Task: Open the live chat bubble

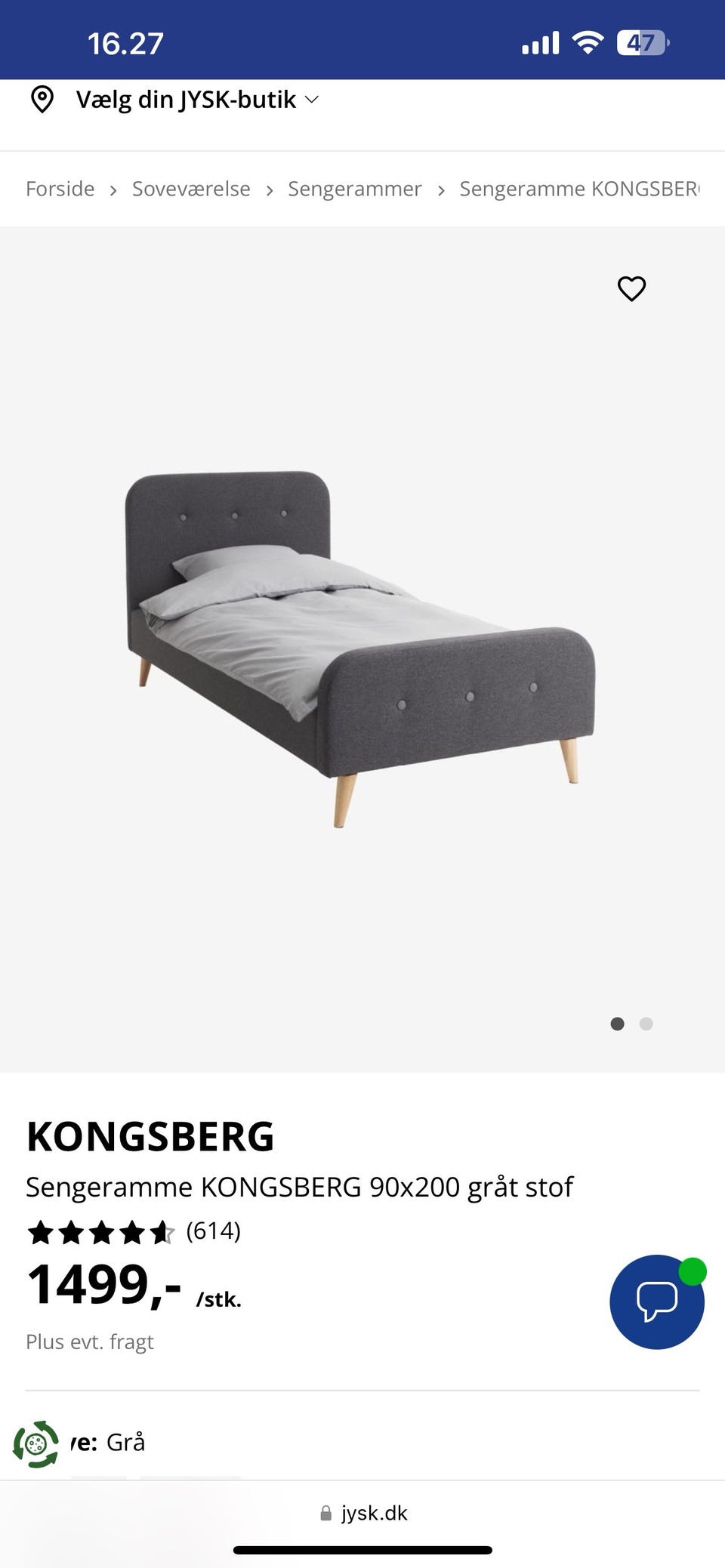Action: 656,1302
